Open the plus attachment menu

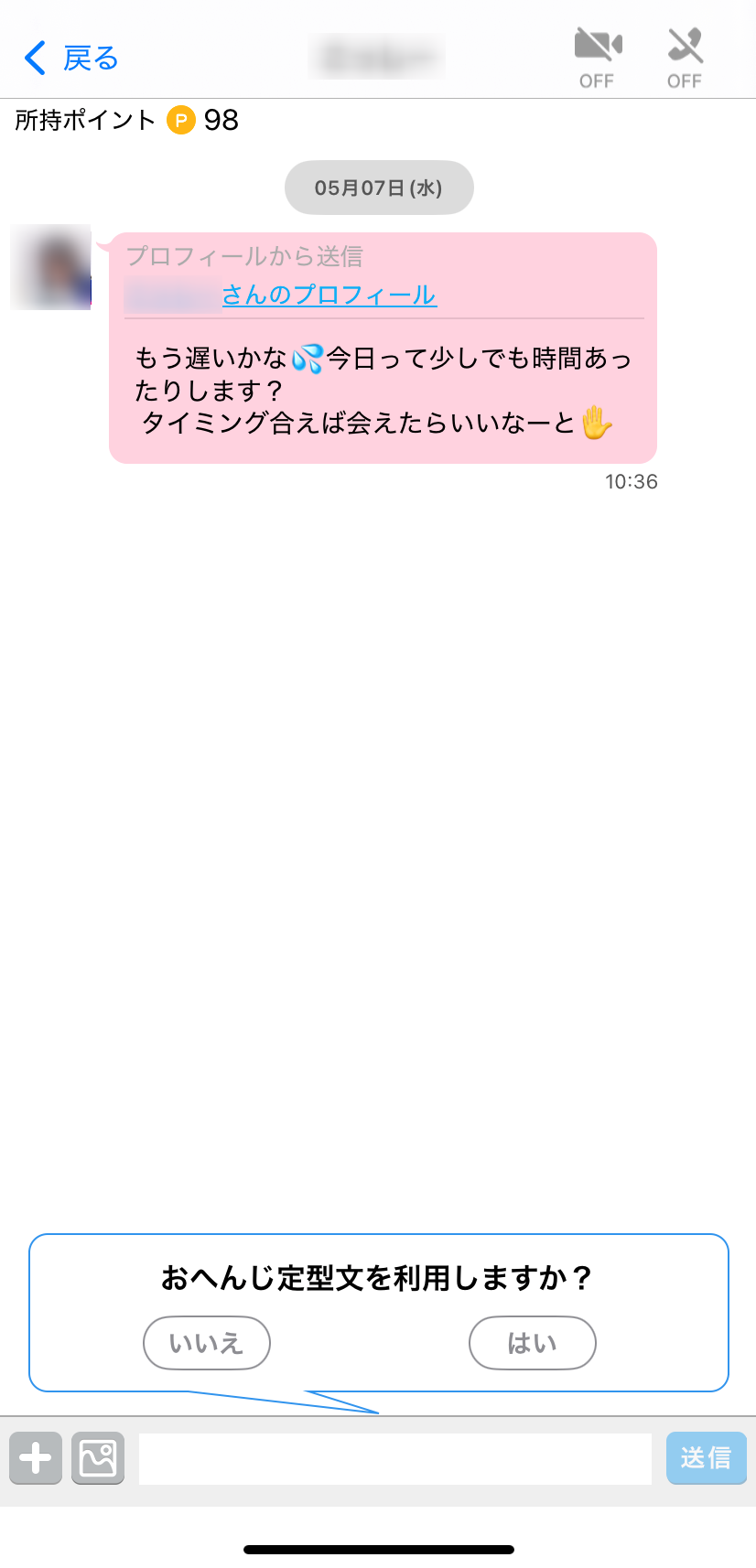click(x=36, y=1457)
